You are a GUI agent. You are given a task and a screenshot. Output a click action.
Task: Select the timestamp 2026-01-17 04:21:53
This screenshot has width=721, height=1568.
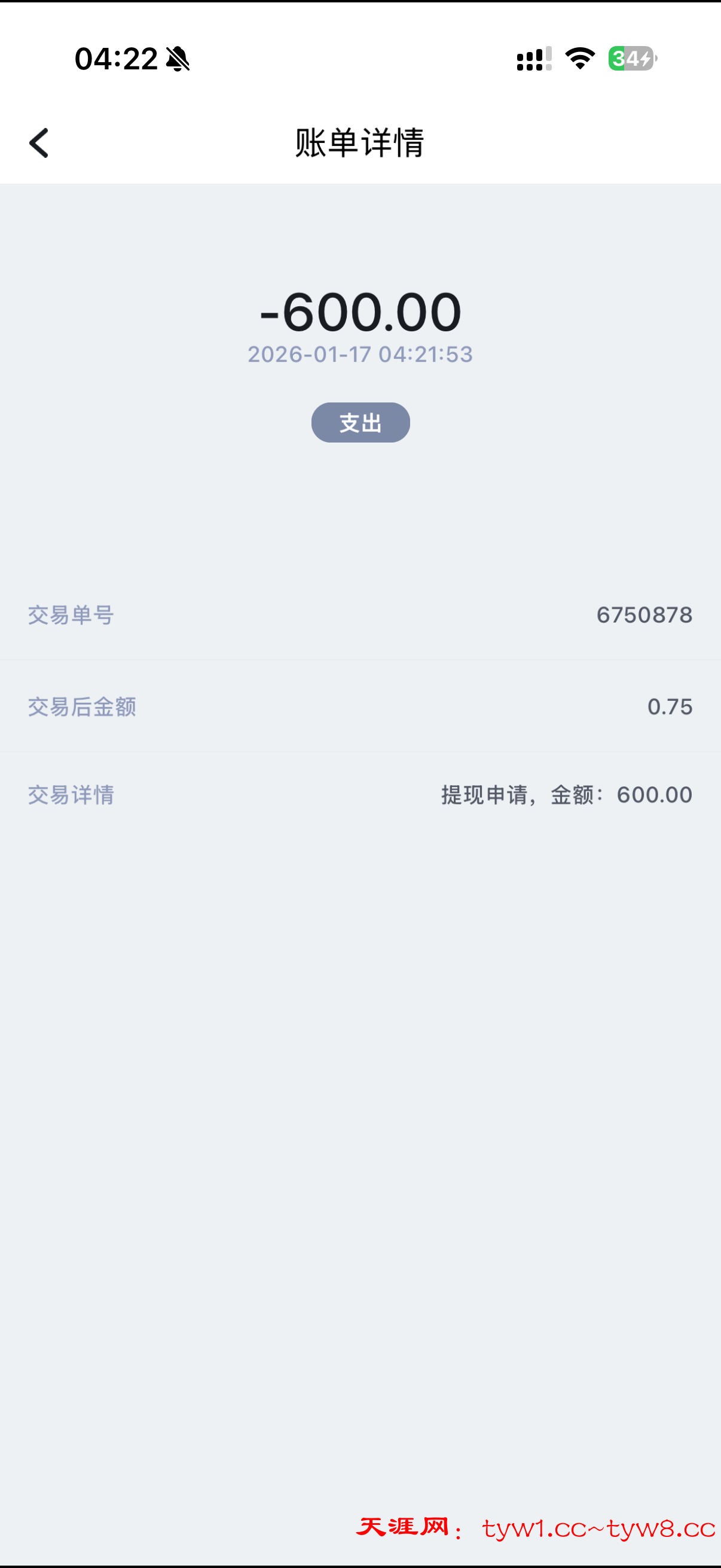pyautogui.click(x=360, y=354)
